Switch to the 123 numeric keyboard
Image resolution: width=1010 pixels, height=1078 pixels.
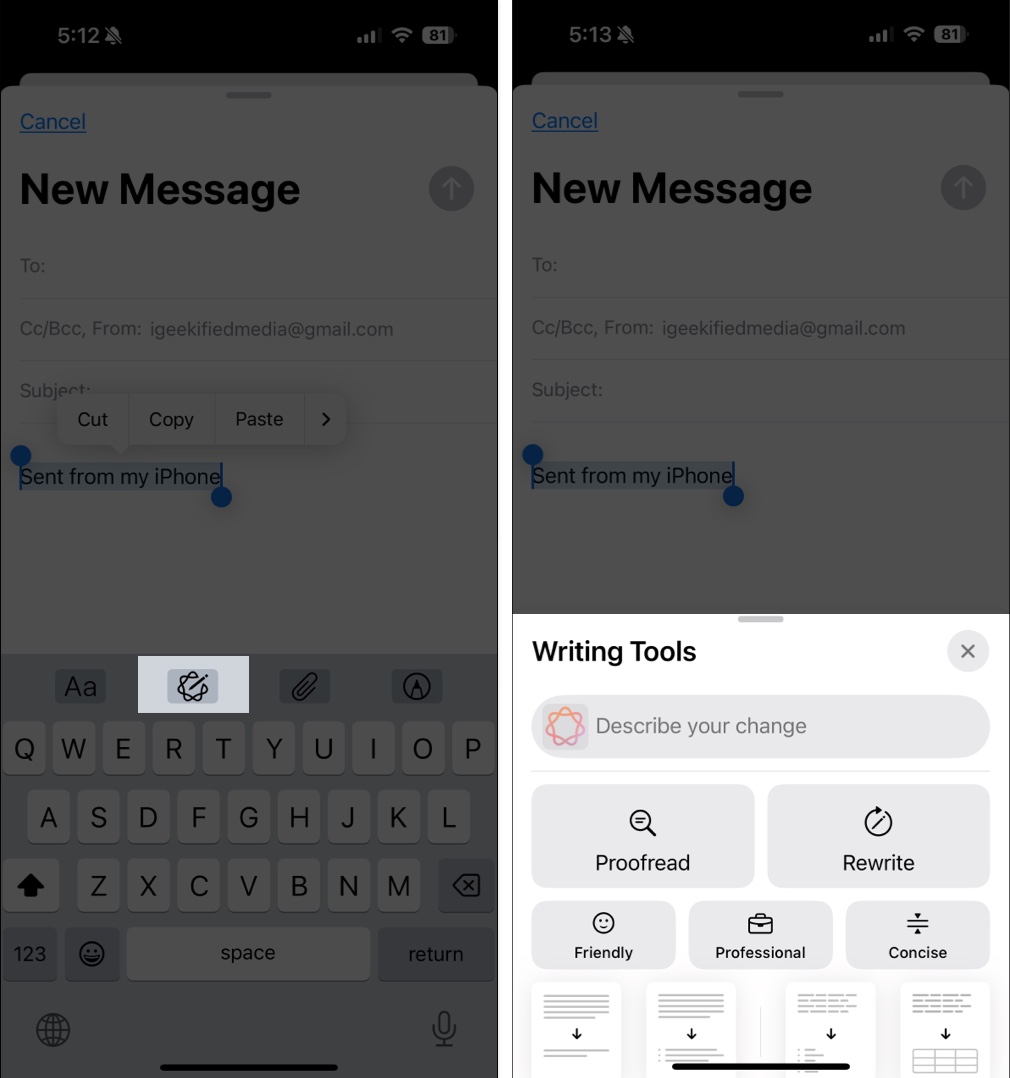30,954
